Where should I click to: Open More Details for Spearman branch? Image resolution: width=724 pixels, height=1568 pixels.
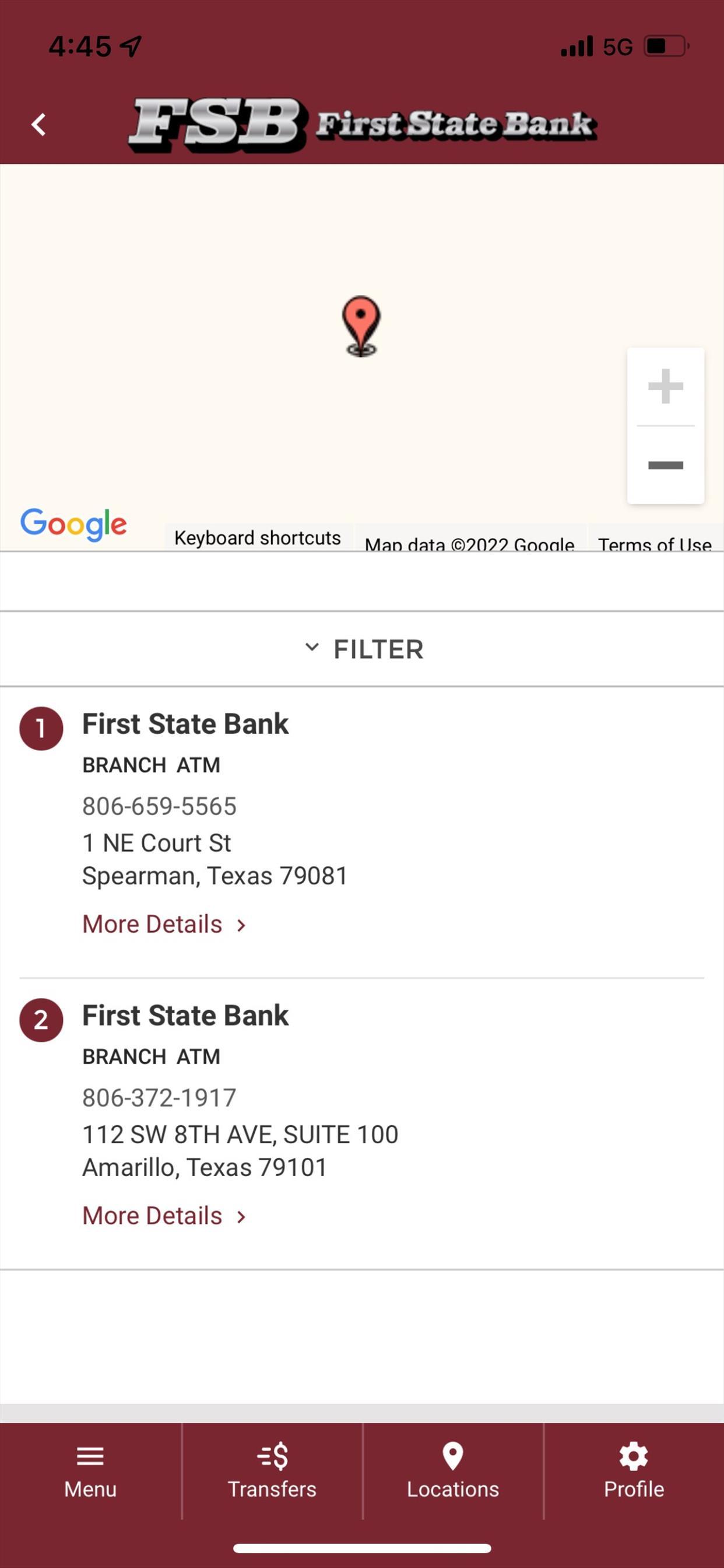pos(164,924)
